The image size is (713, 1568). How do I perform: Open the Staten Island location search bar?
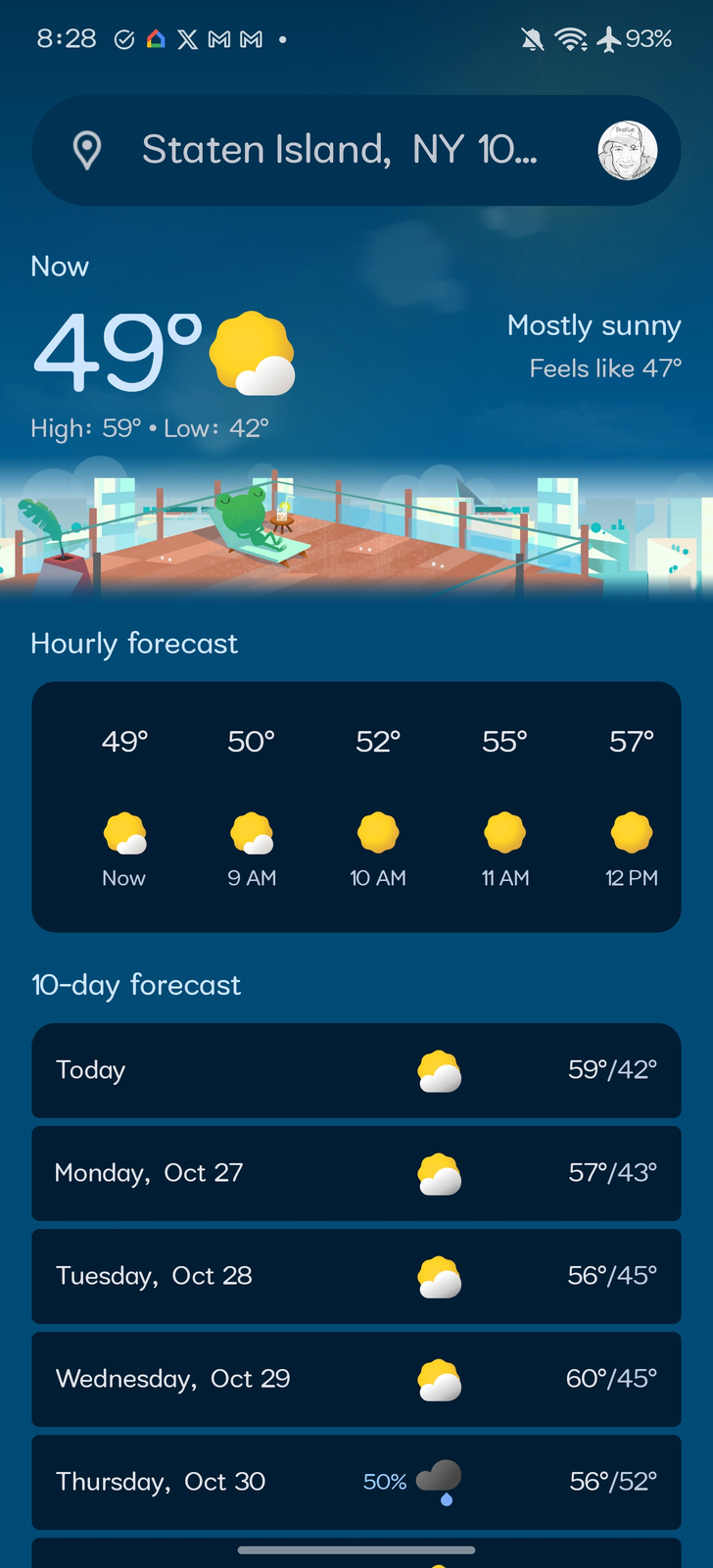(x=333, y=150)
